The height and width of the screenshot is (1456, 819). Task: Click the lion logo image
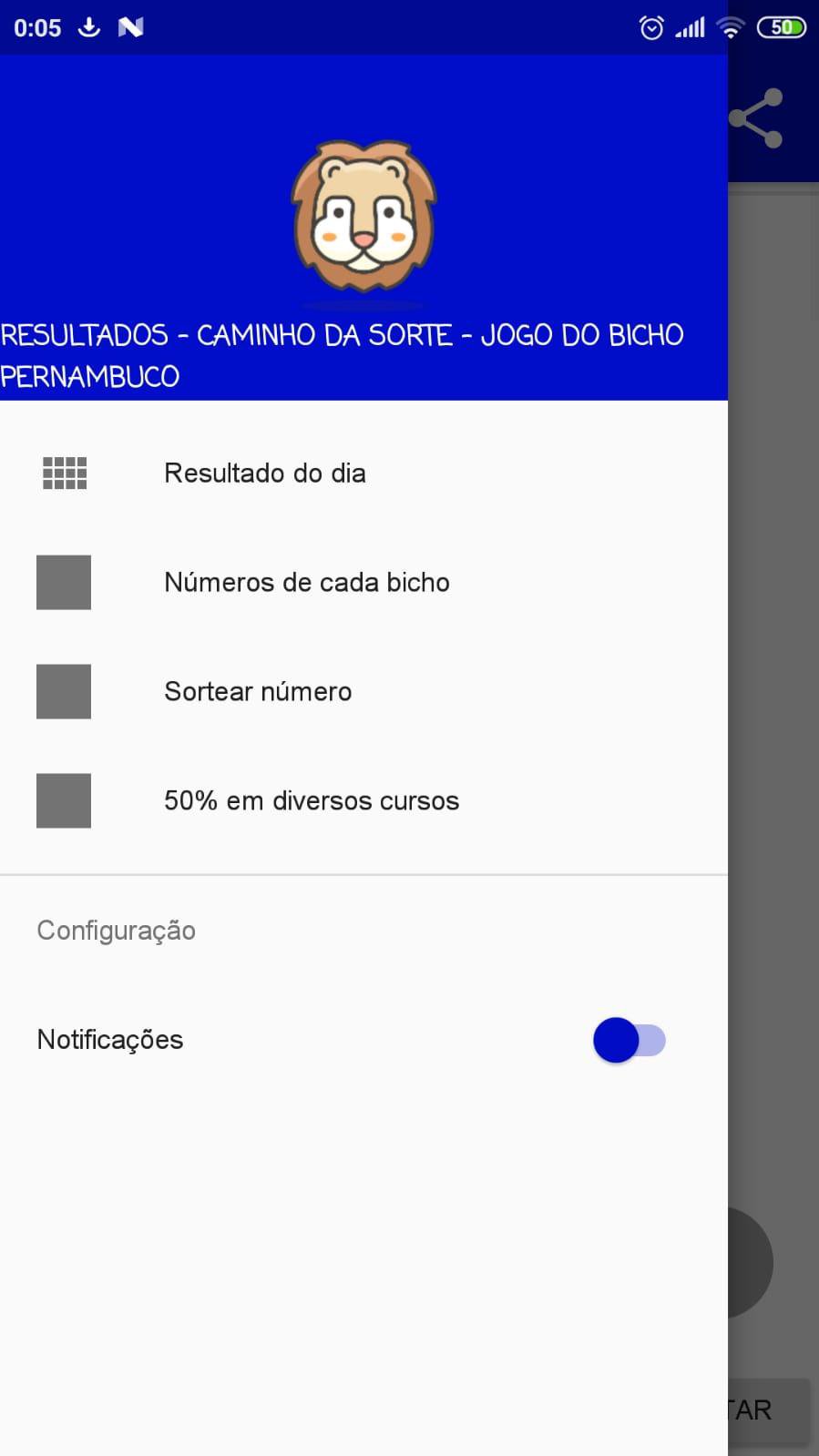(363, 219)
